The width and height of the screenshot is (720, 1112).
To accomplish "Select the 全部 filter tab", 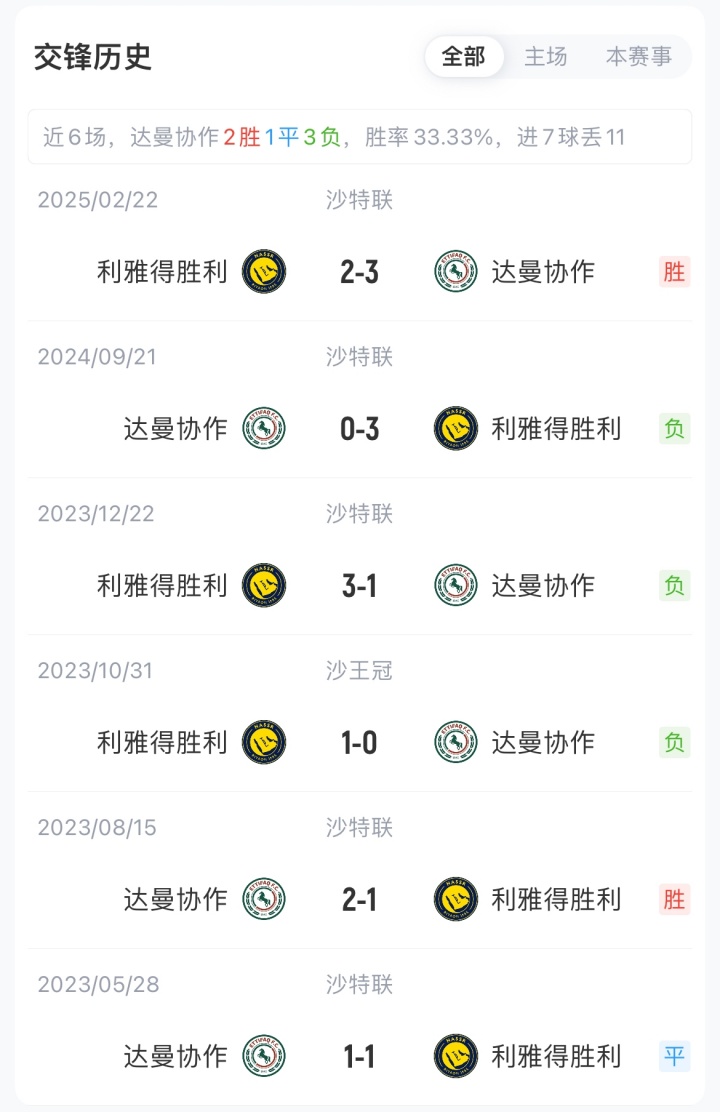I will pyautogui.click(x=463, y=57).
